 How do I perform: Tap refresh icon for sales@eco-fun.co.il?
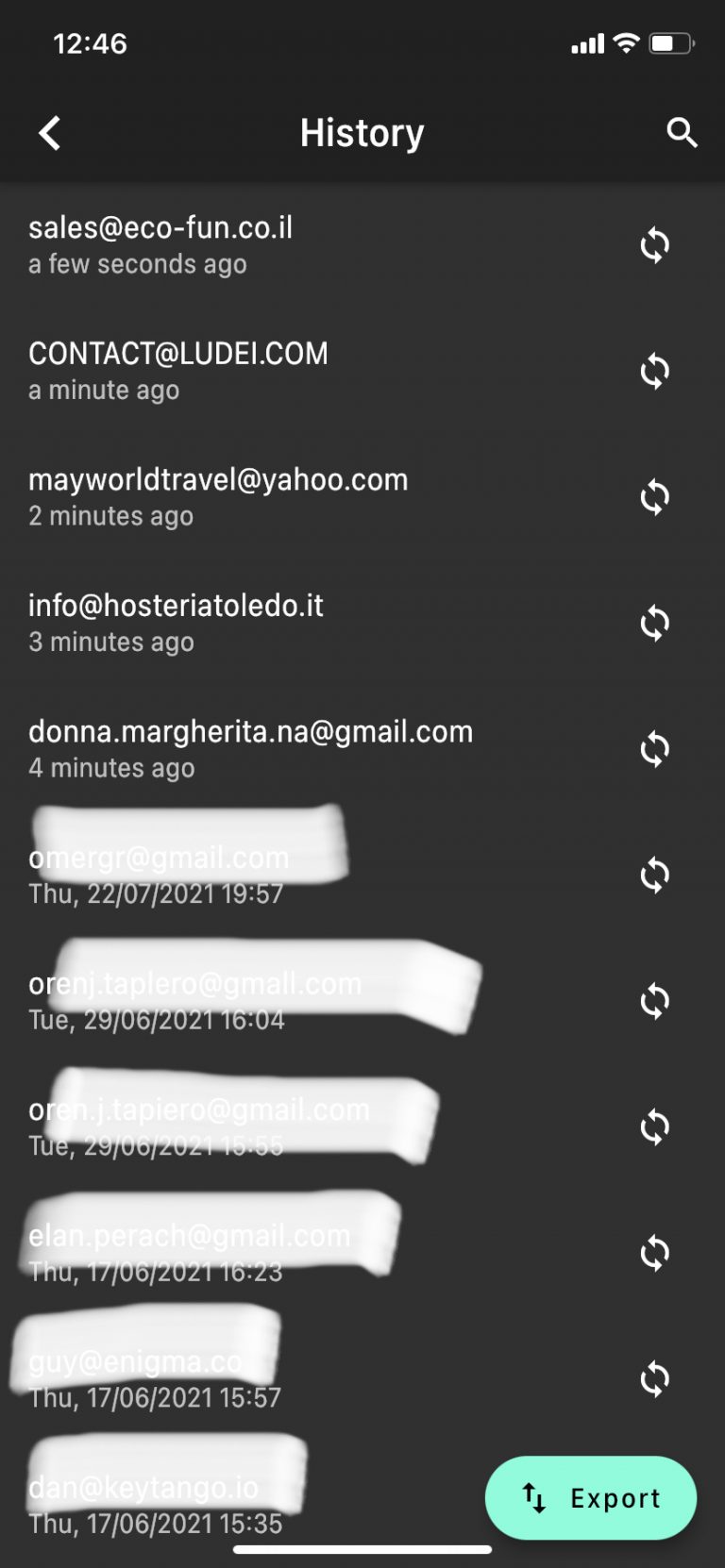654,245
